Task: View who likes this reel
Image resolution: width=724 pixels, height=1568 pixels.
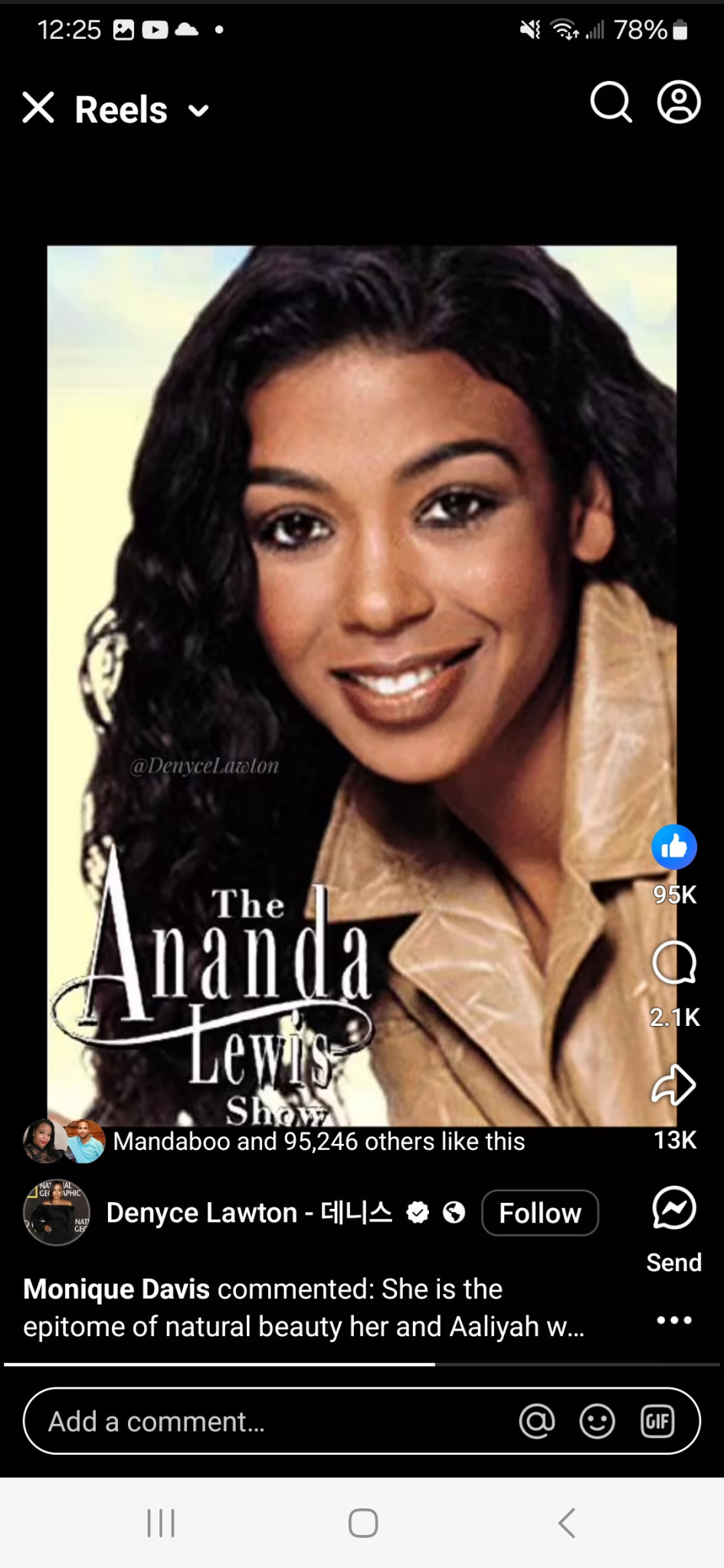Action: click(319, 1142)
